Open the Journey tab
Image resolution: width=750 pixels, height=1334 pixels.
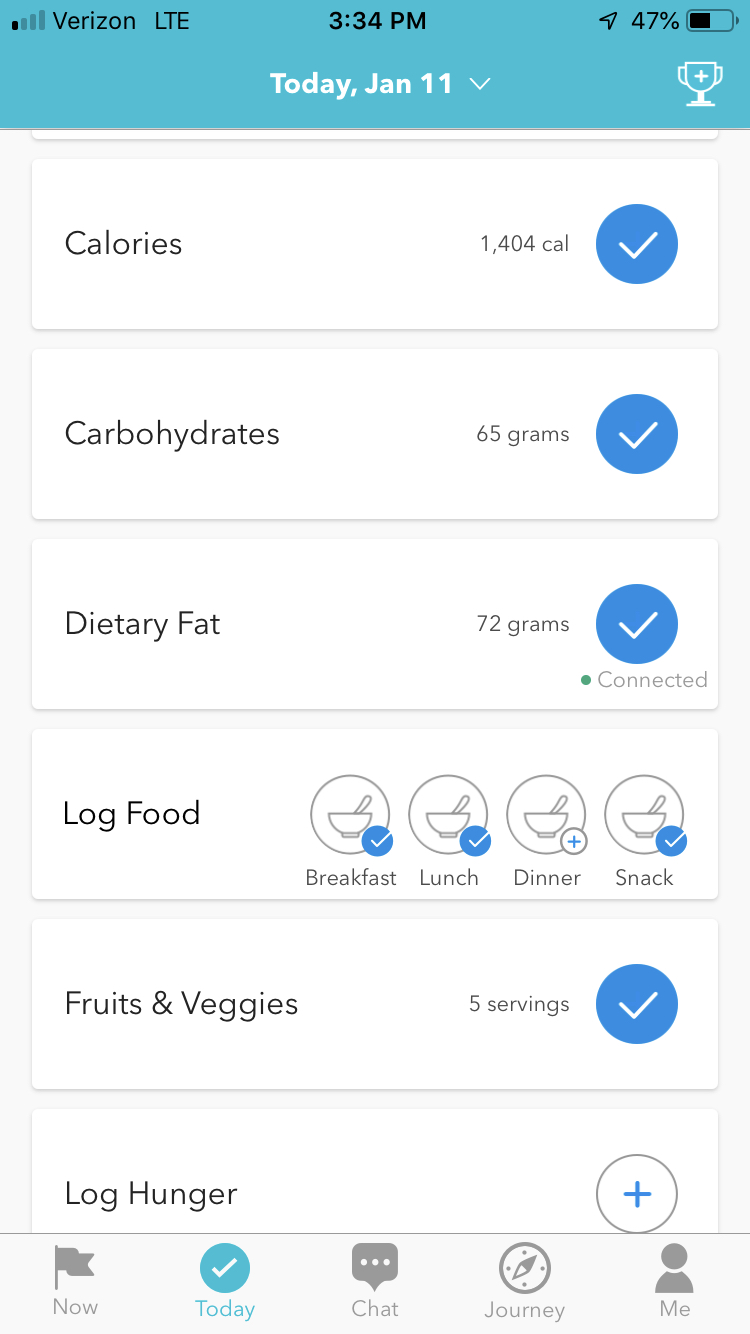(525, 1281)
